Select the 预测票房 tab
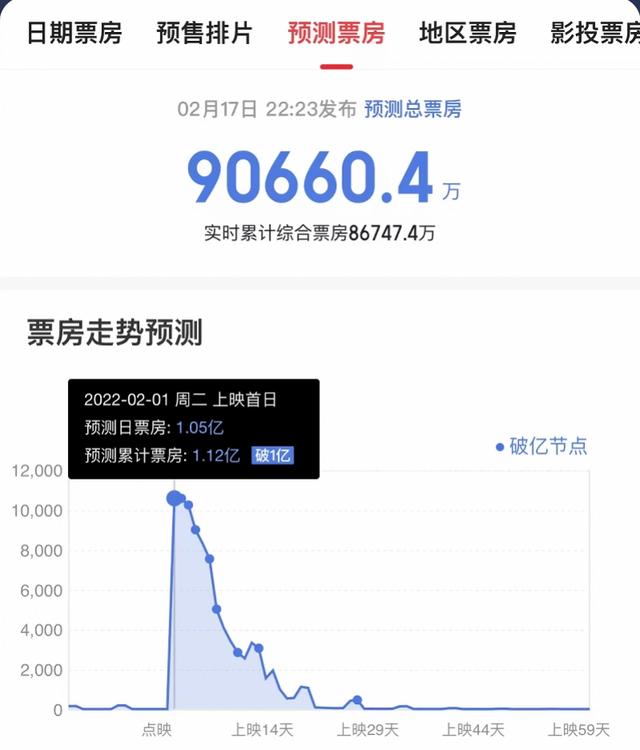640x750 pixels. pos(336,34)
